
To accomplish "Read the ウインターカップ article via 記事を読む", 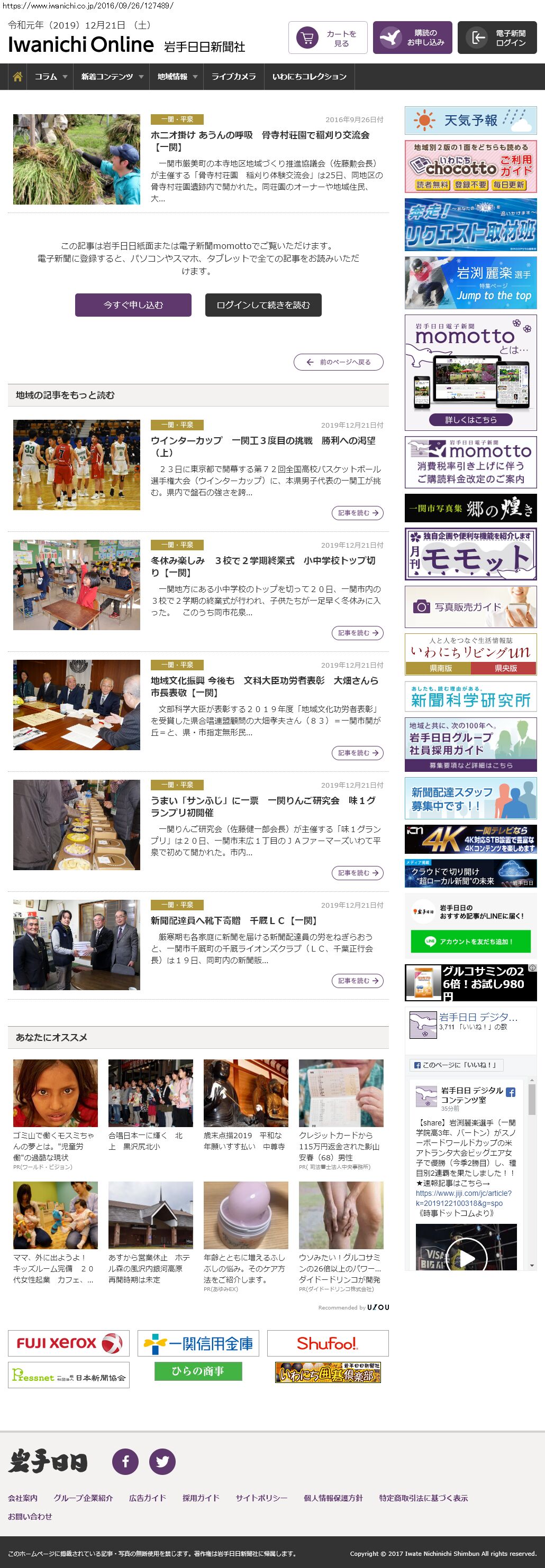I will 358,513.
